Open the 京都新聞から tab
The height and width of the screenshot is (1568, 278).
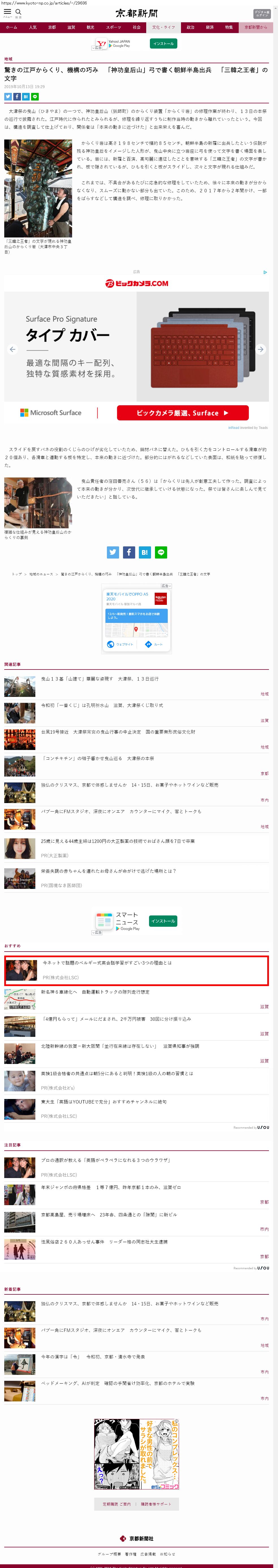(255, 27)
